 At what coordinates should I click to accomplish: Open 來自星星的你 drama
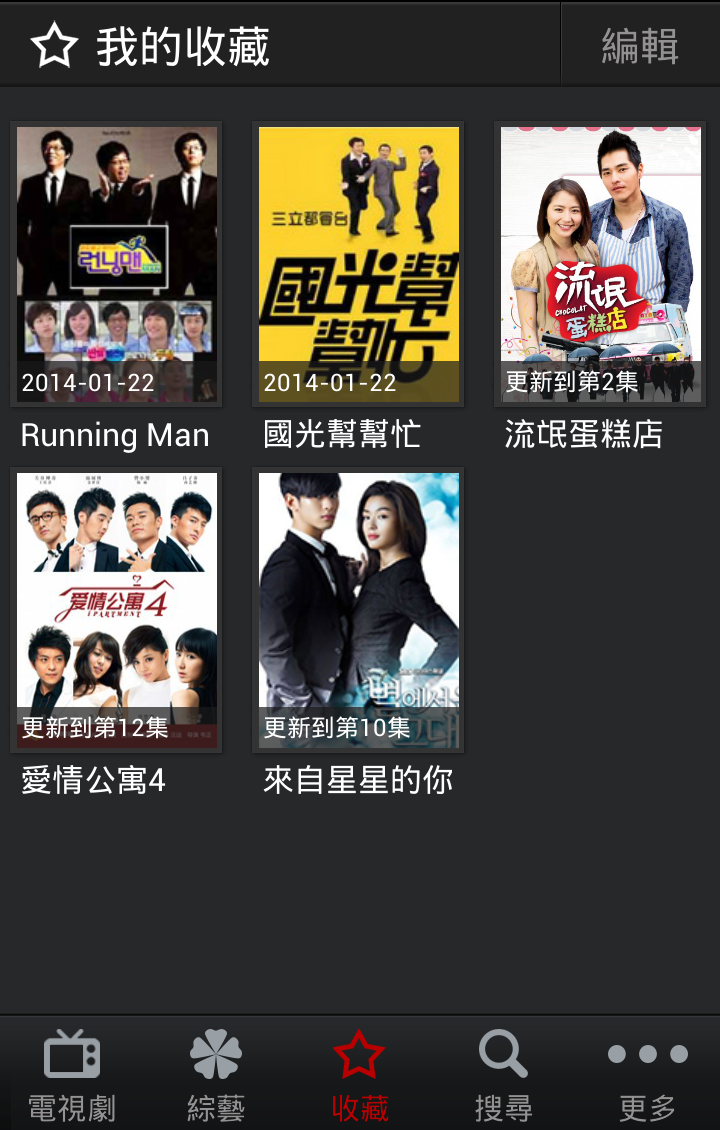358,611
